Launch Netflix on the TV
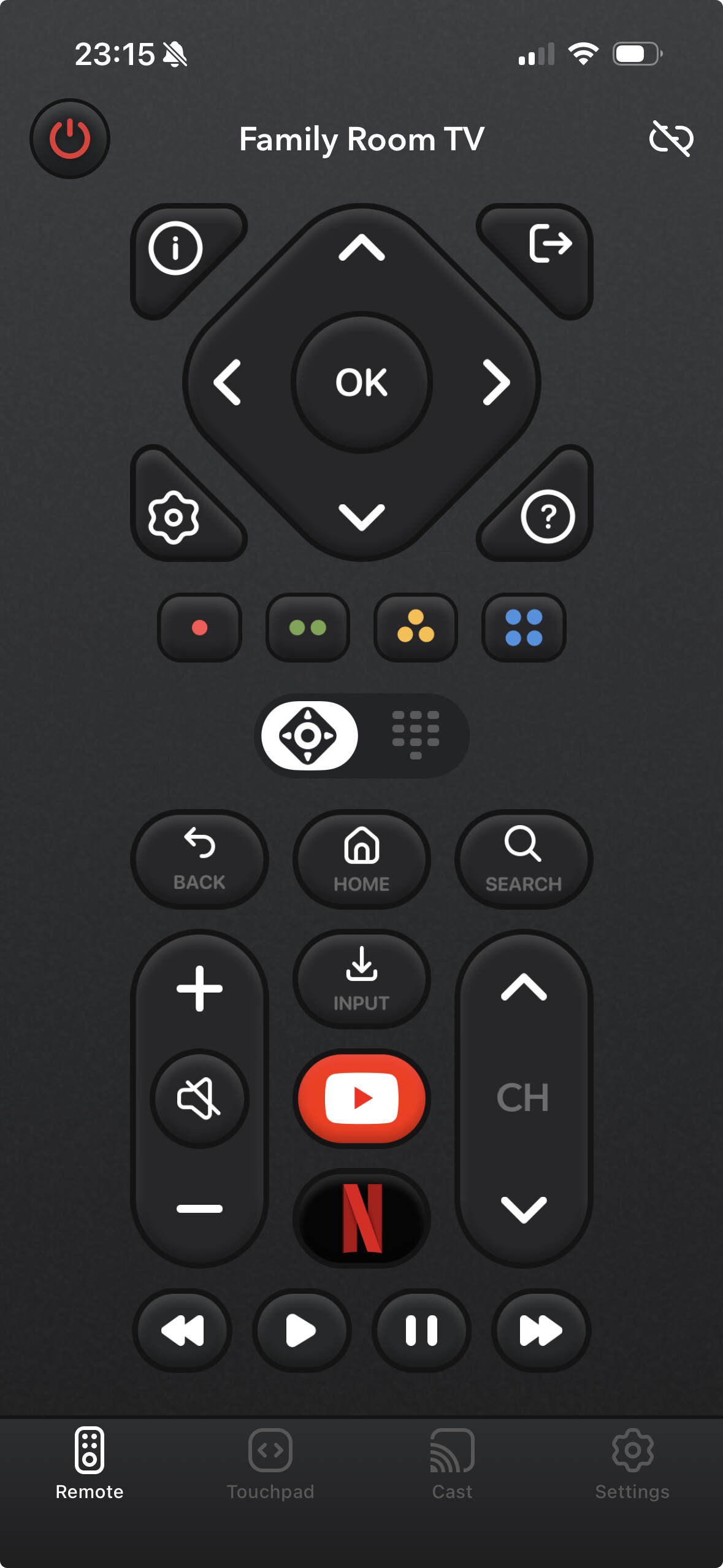 pyautogui.click(x=362, y=1218)
